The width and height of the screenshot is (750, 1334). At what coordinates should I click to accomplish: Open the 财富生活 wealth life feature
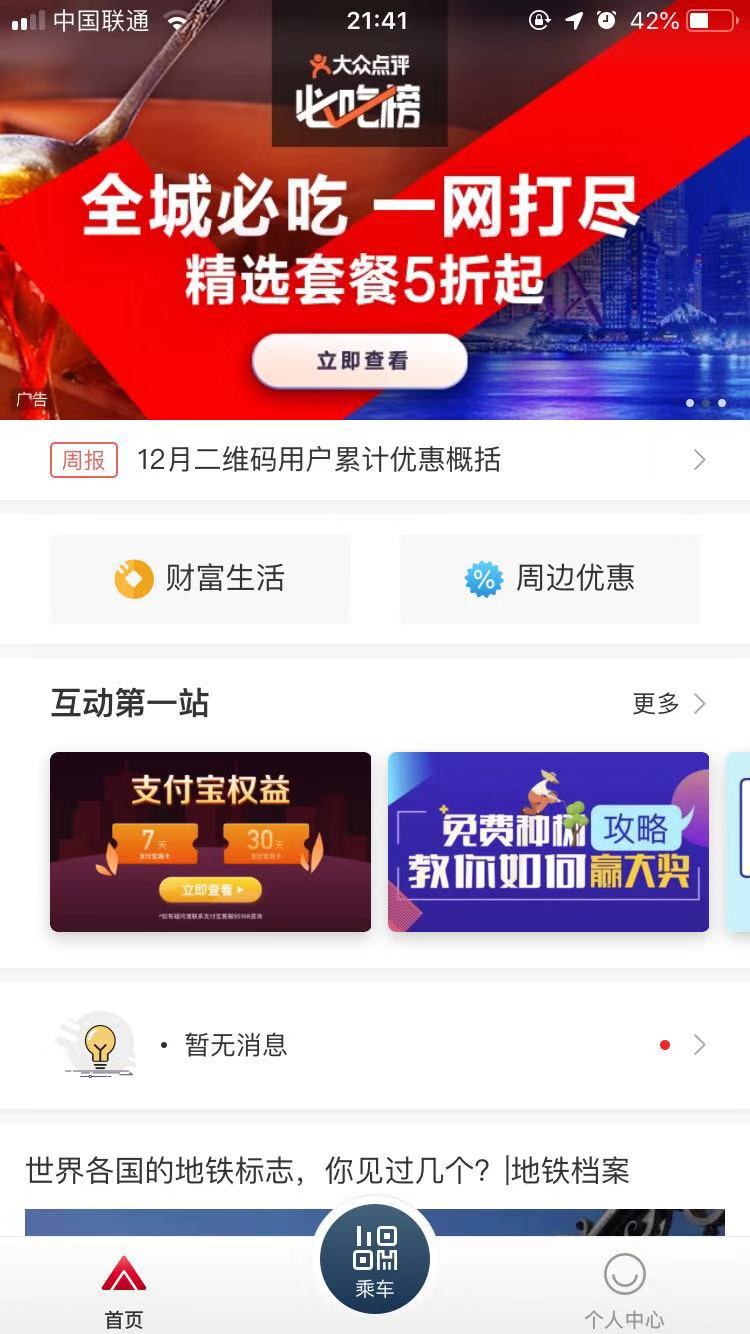click(200, 578)
